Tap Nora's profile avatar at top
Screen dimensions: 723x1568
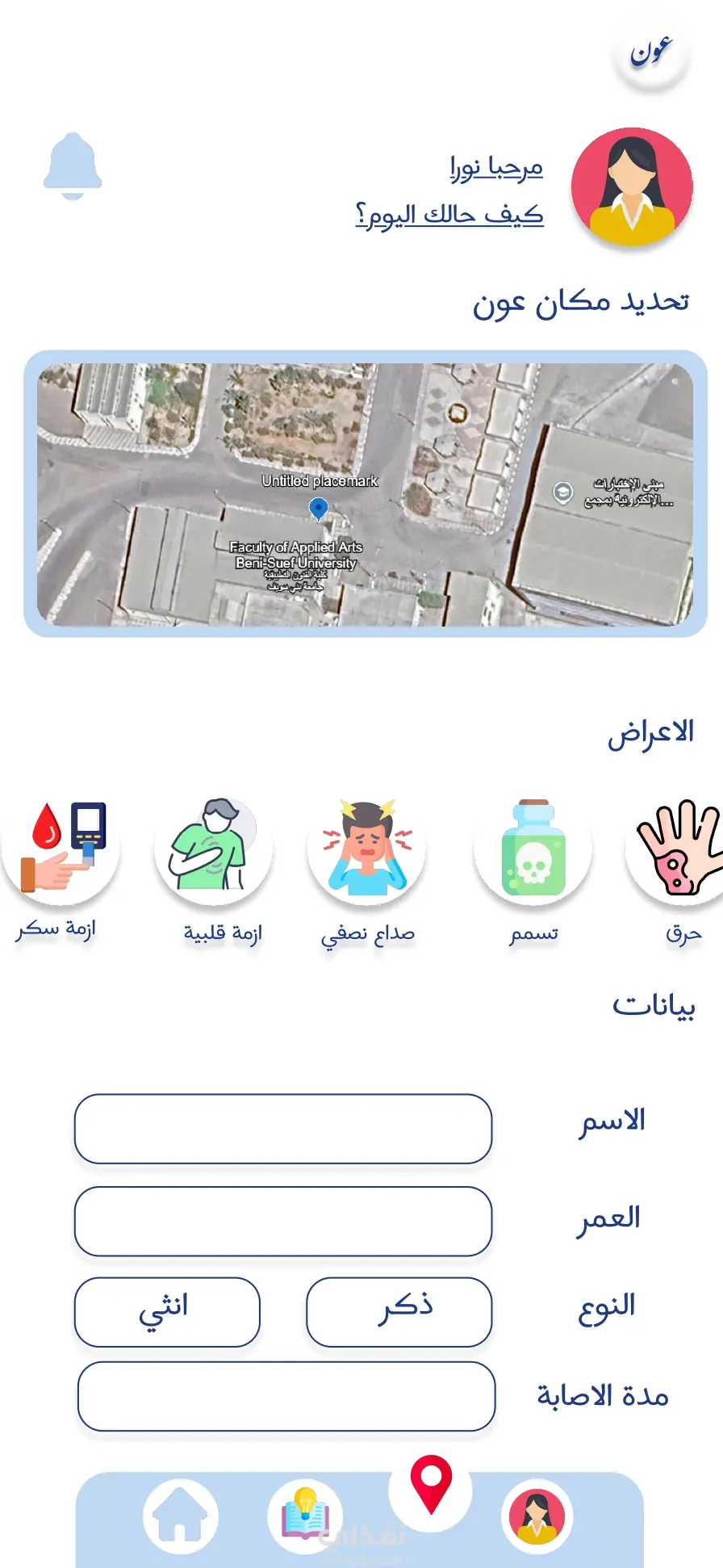632,187
